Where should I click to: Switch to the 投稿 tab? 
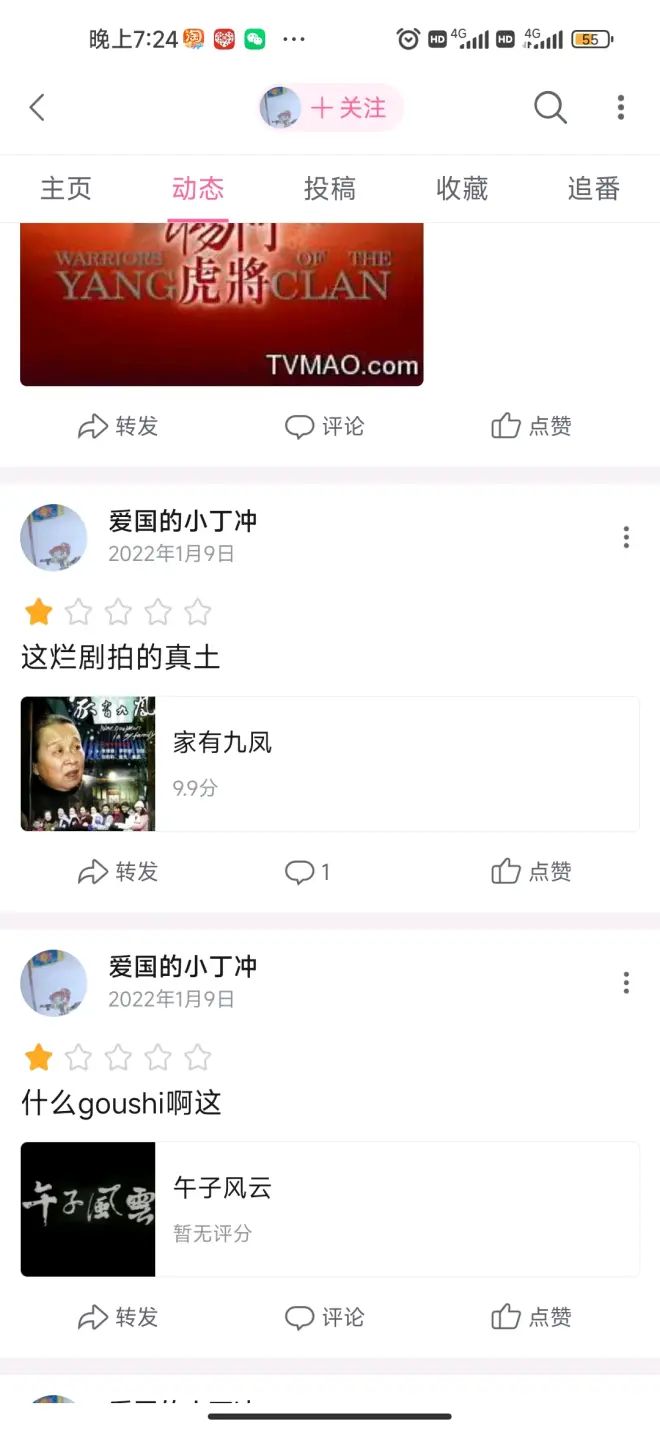(330, 189)
